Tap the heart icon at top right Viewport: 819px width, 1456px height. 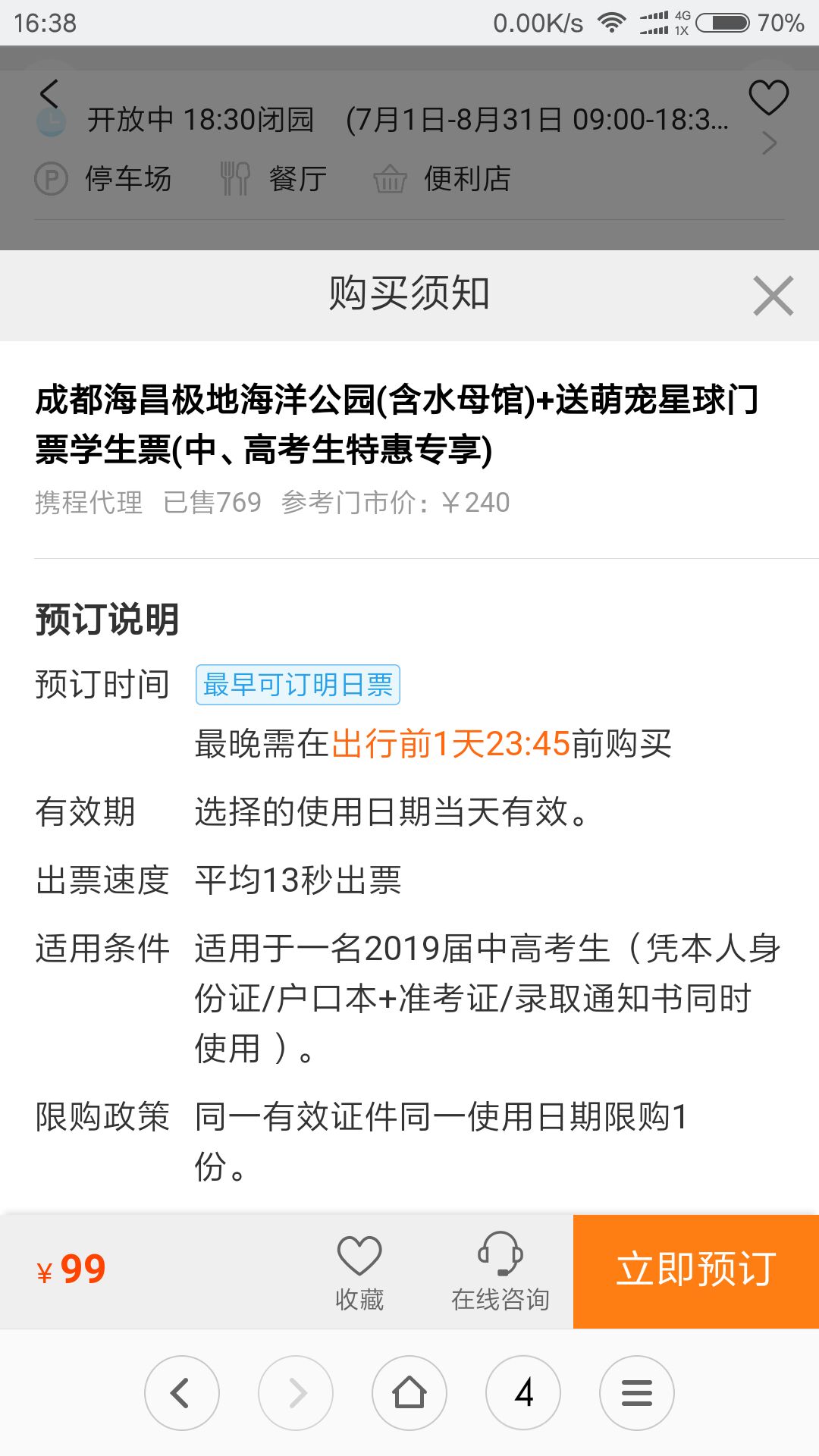[769, 97]
